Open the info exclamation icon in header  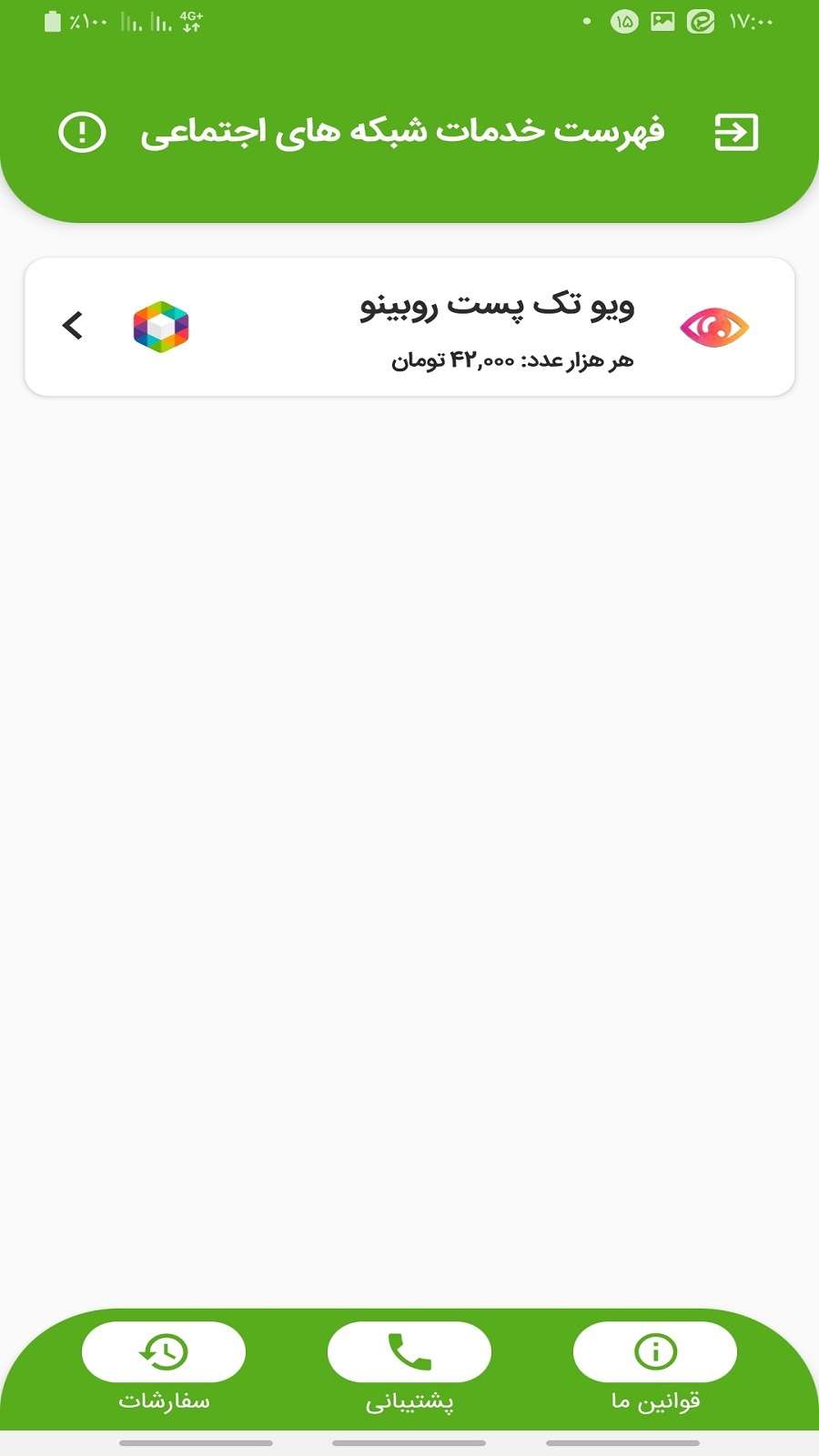[81, 132]
